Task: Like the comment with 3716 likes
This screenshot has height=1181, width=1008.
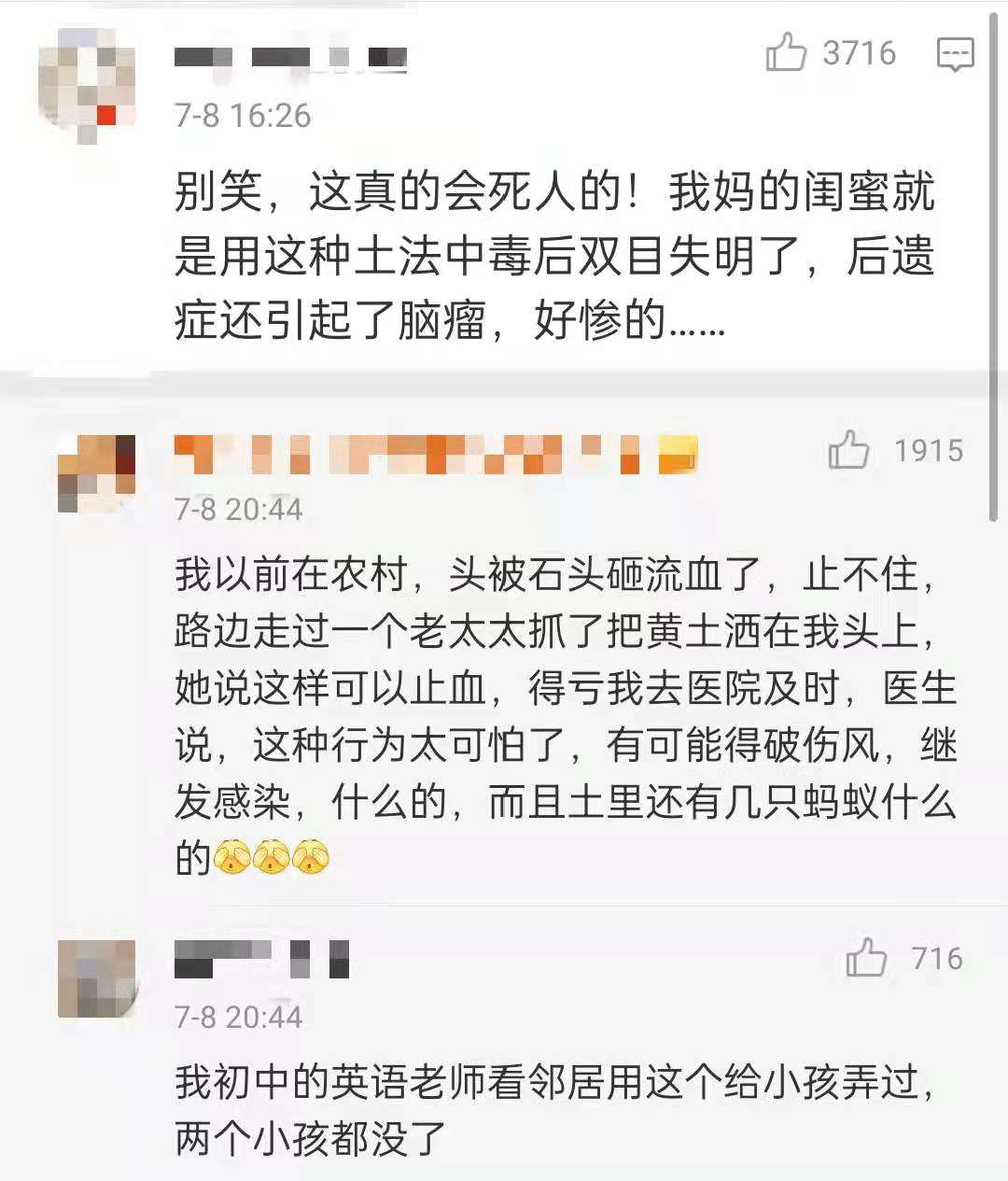Action: (786, 52)
